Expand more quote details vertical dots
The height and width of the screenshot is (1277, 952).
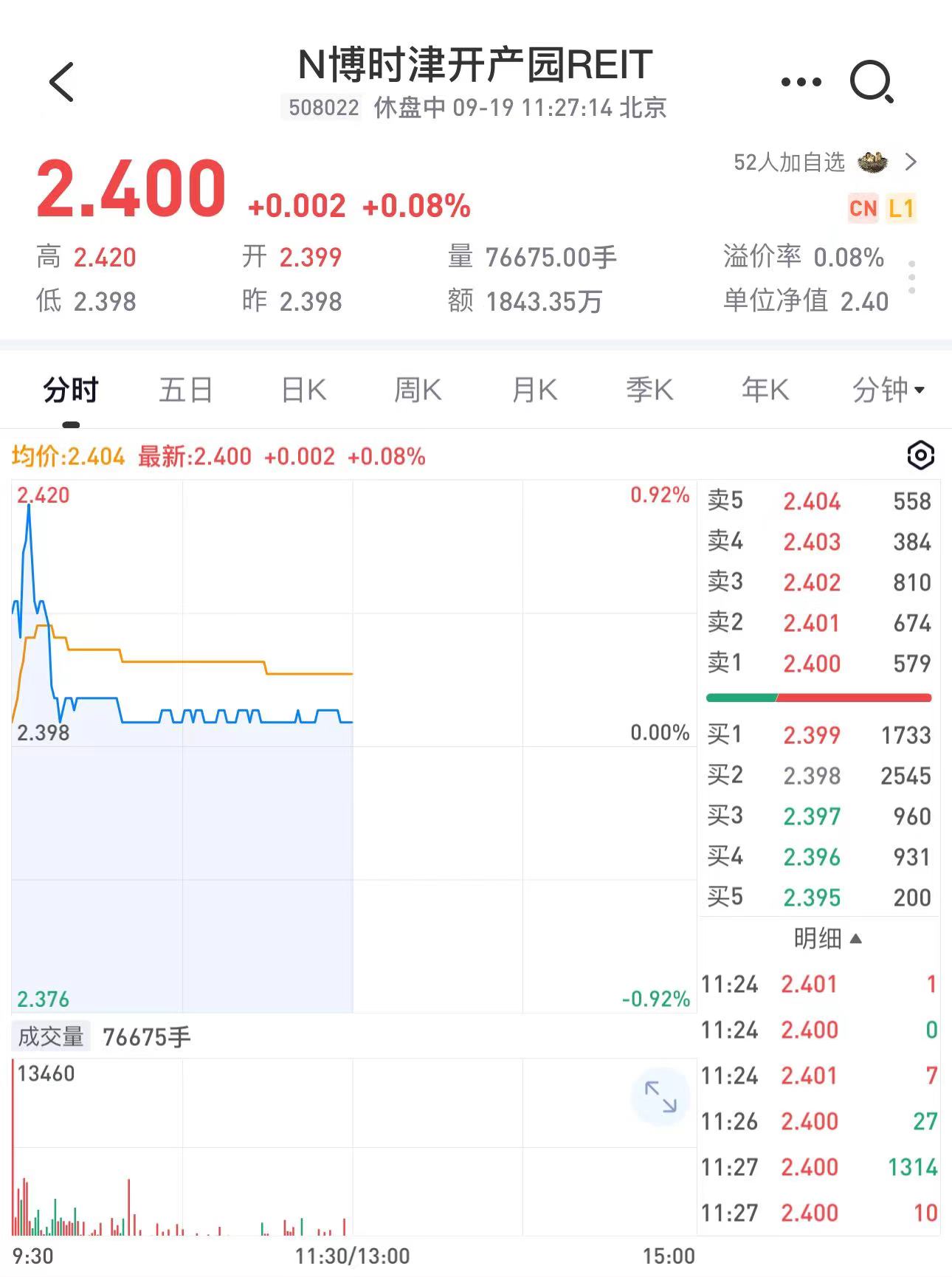pyautogui.click(x=912, y=278)
